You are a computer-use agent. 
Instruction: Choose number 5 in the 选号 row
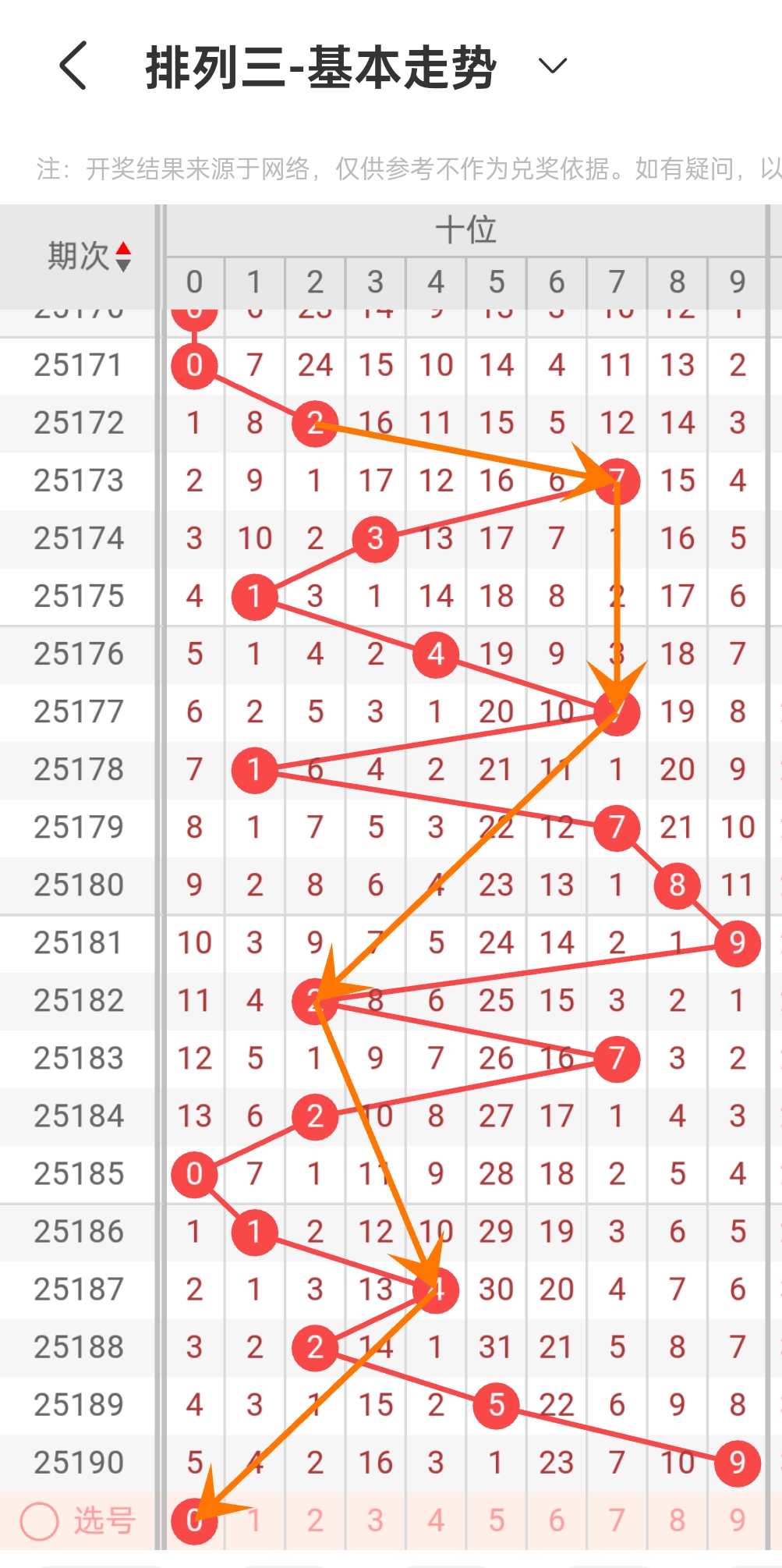click(497, 1520)
